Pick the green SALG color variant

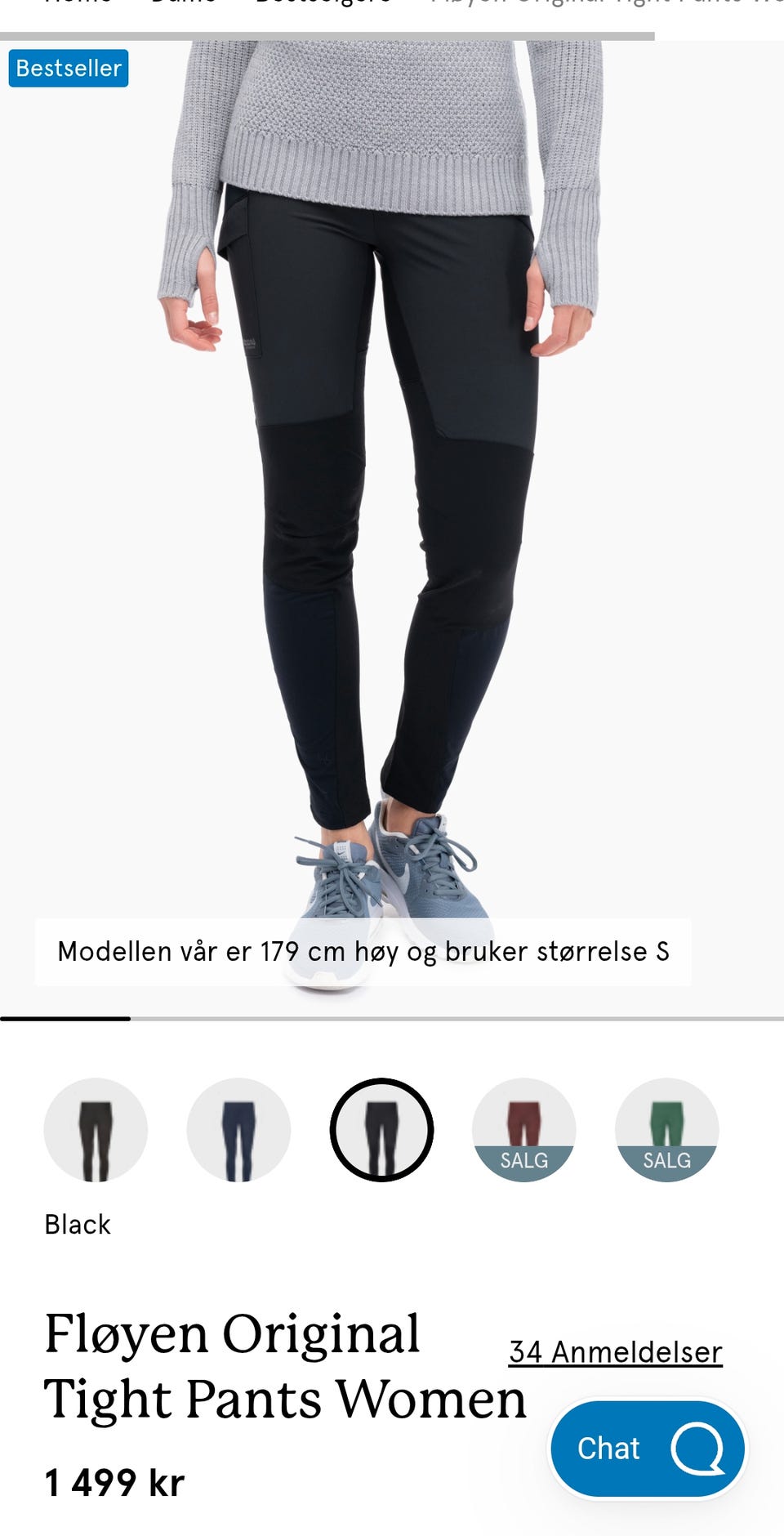pos(666,1129)
